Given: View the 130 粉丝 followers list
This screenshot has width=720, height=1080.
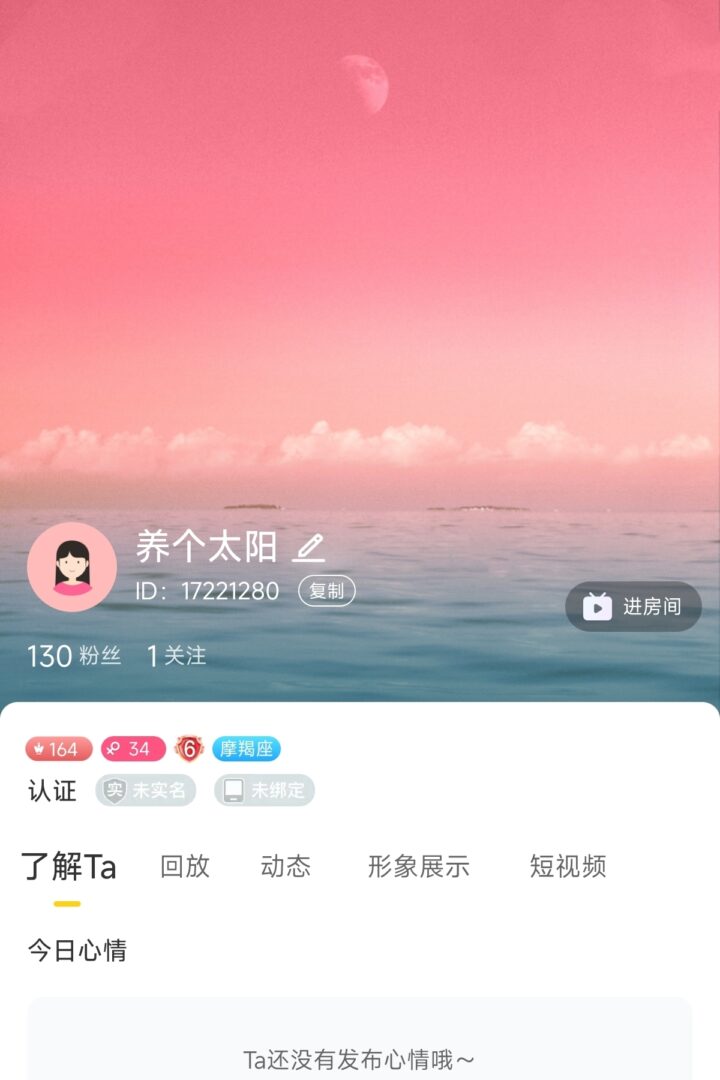Looking at the screenshot, I should point(74,656).
